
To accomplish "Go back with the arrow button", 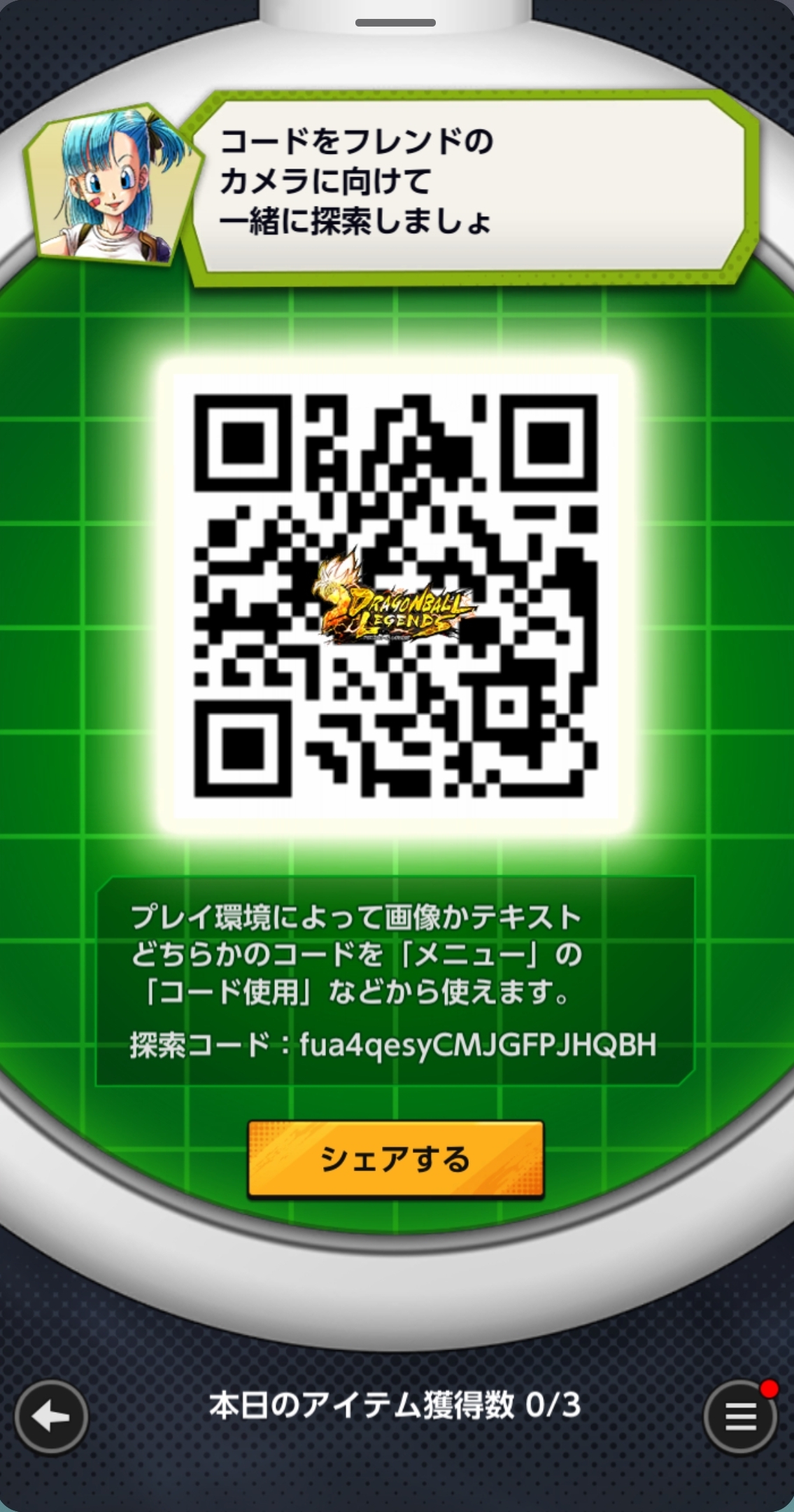I will [51, 1418].
